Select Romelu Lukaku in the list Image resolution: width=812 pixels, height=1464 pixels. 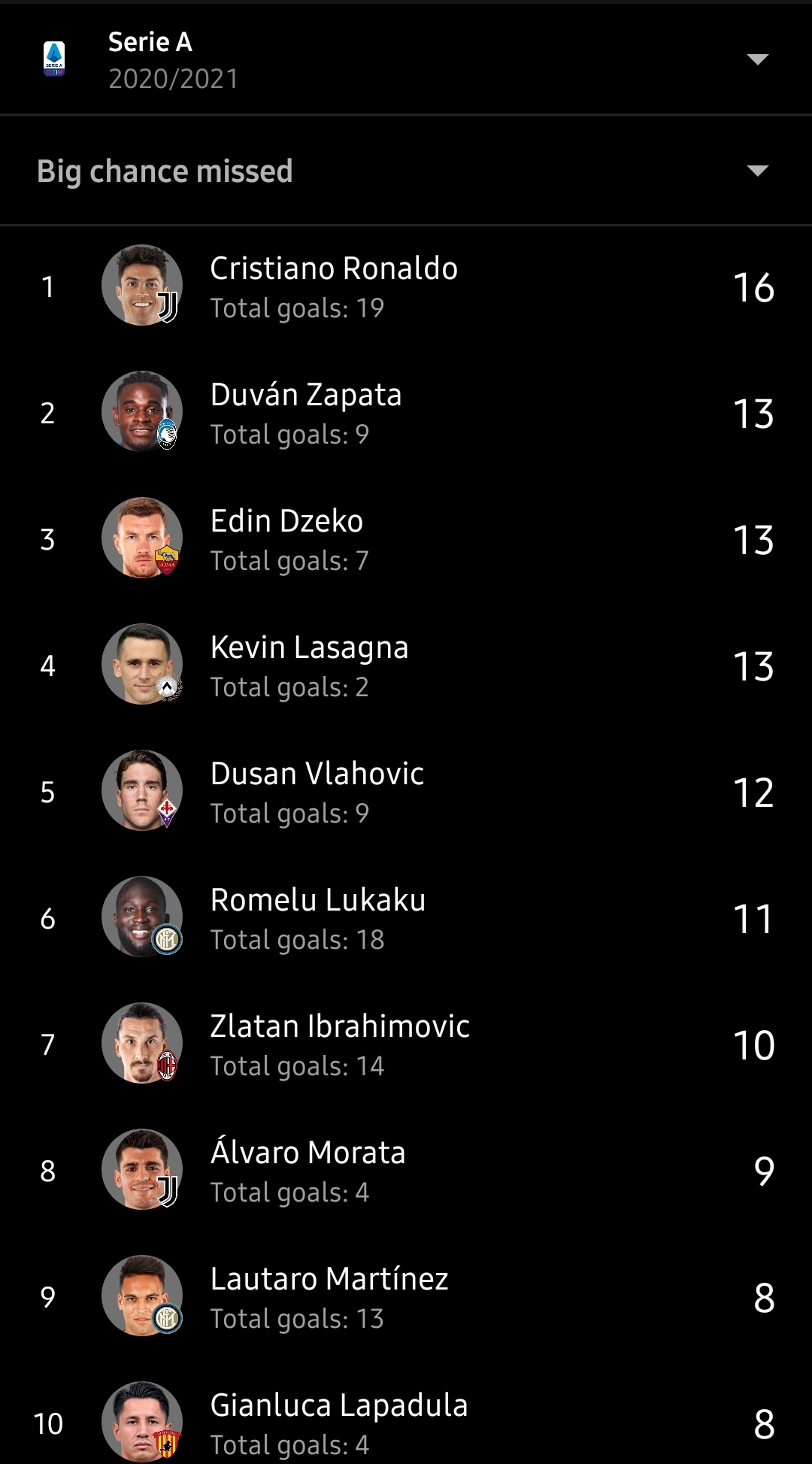click(x=406, y=917)
